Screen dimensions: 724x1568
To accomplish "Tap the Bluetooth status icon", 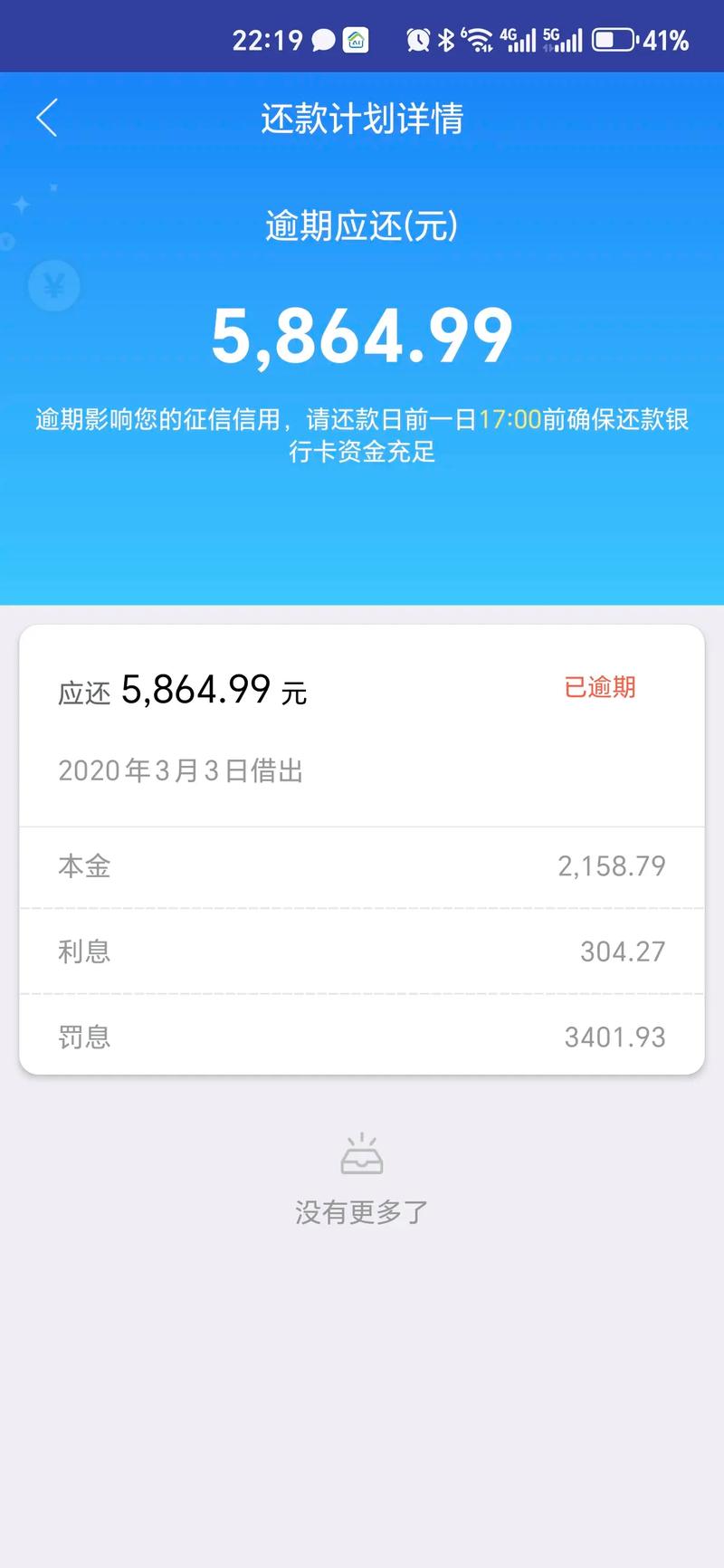I will pyautogui.click(x=444, y=37).
